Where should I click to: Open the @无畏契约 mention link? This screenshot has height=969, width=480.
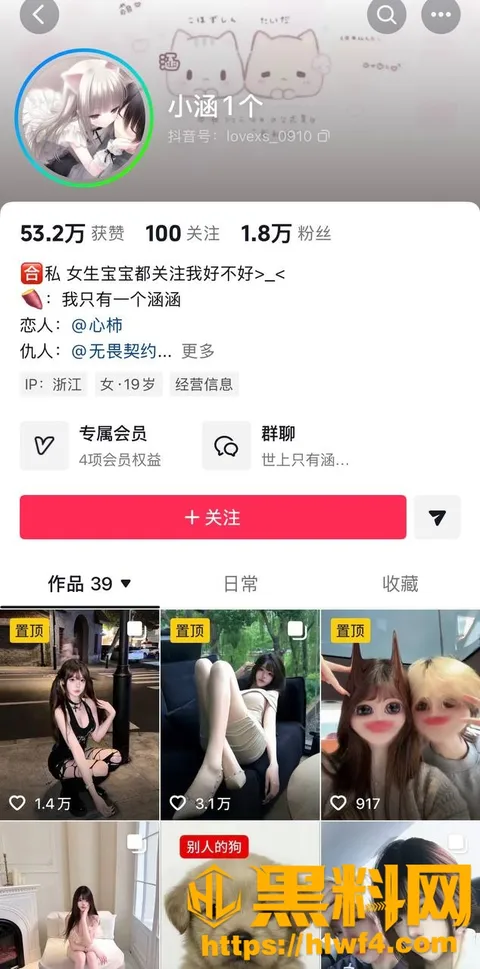pyautogui.click(x=122, y=352)
